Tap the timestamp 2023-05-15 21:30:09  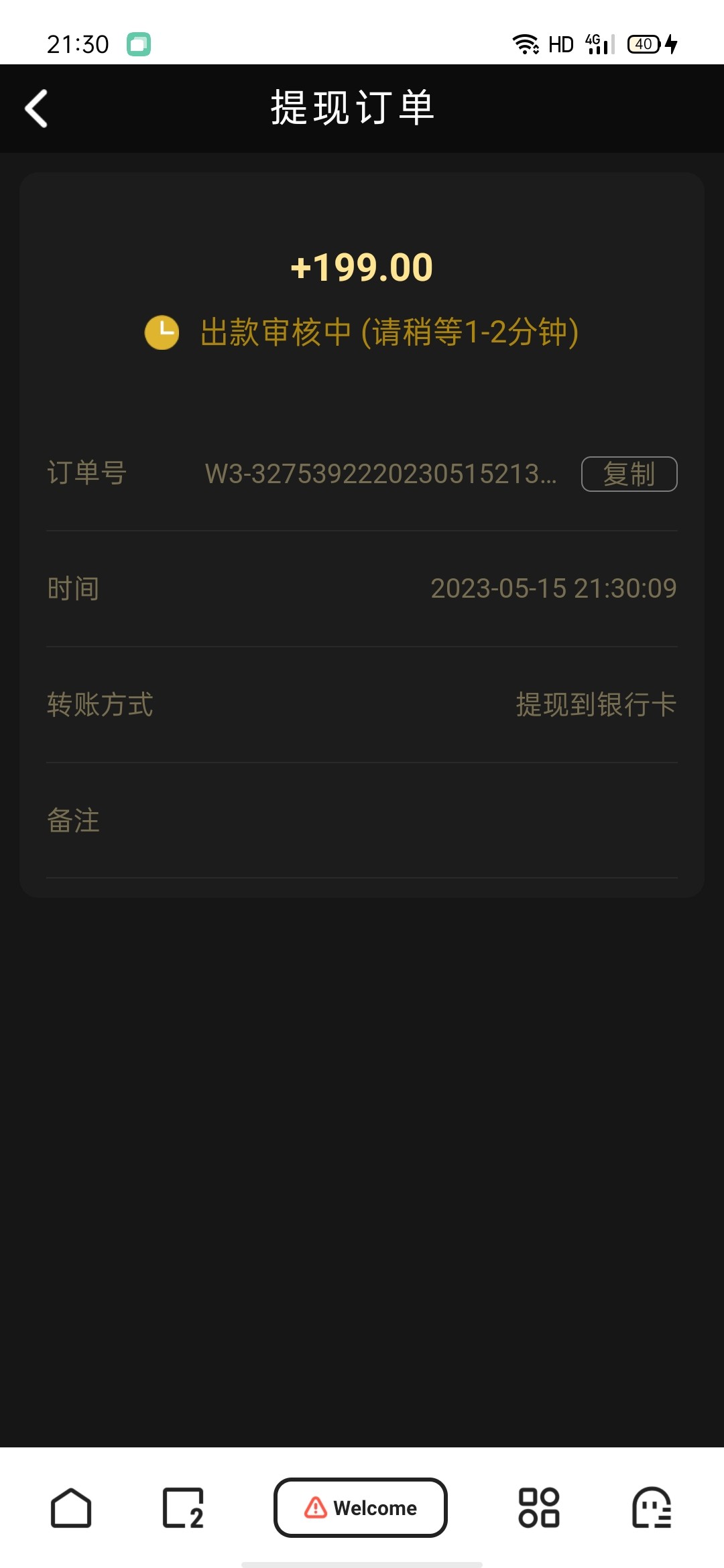[554, 588]
